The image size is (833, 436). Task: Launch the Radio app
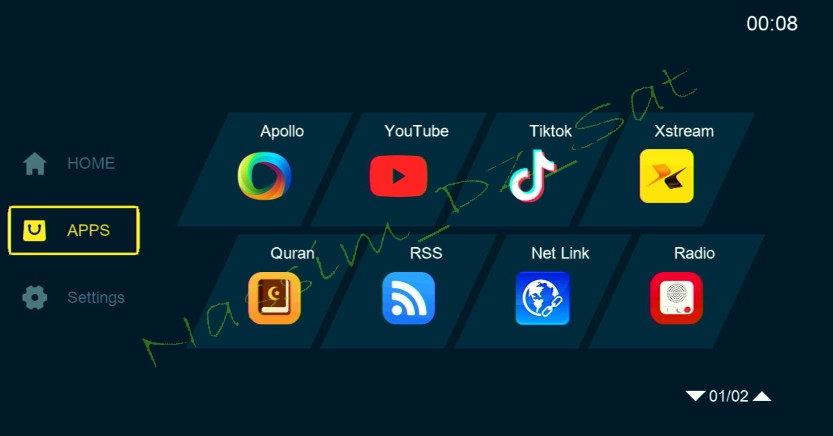click(x=676, y=298)
